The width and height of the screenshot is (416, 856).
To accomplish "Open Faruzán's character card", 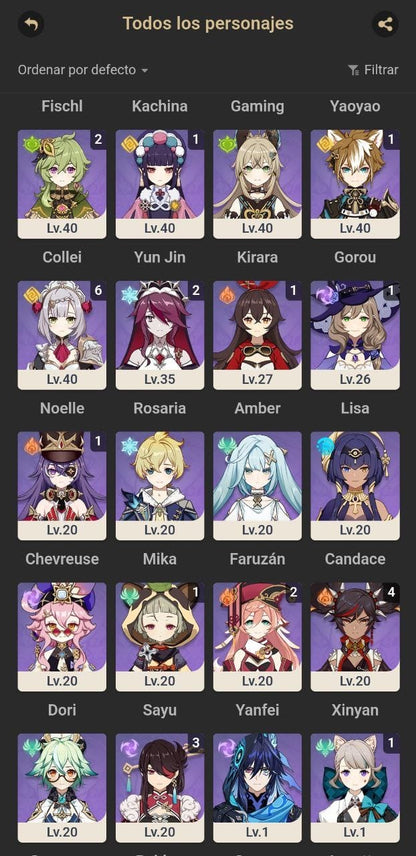I will coord(257,486).
